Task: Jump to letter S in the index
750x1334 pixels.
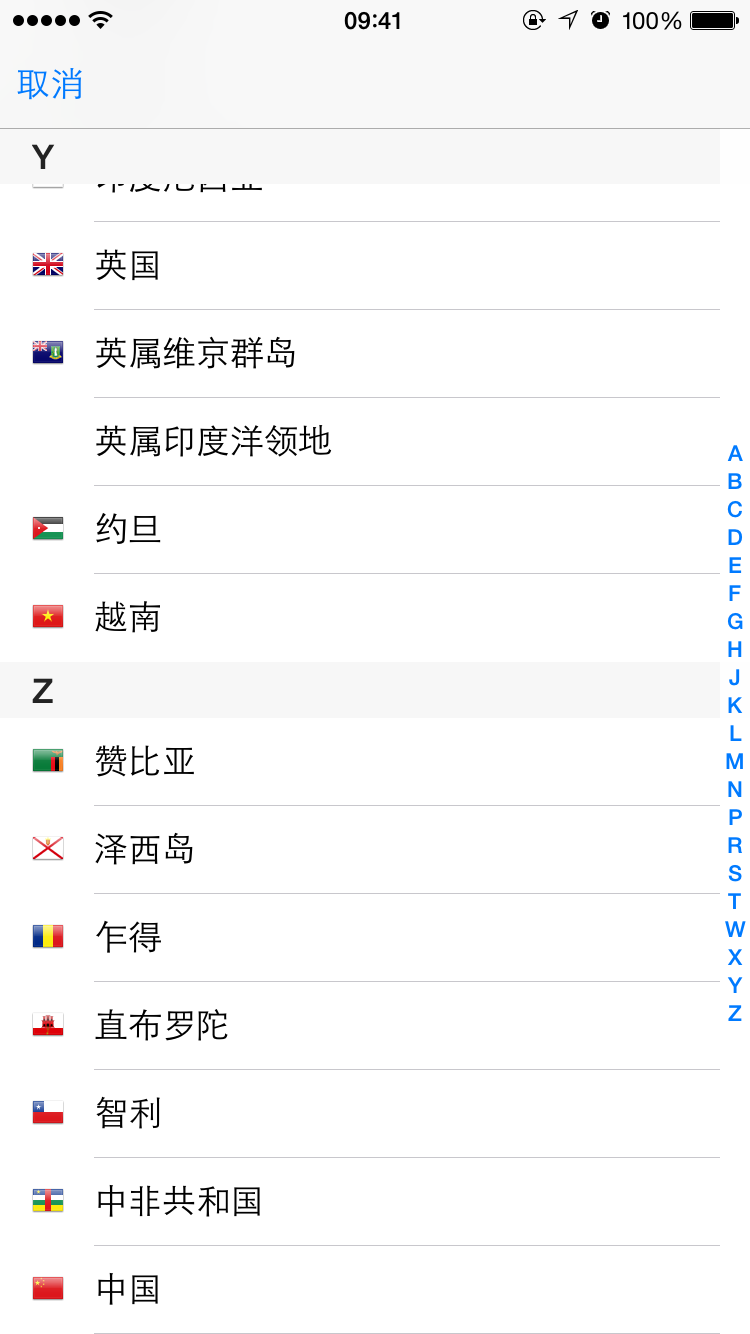Action: [735, 874]
